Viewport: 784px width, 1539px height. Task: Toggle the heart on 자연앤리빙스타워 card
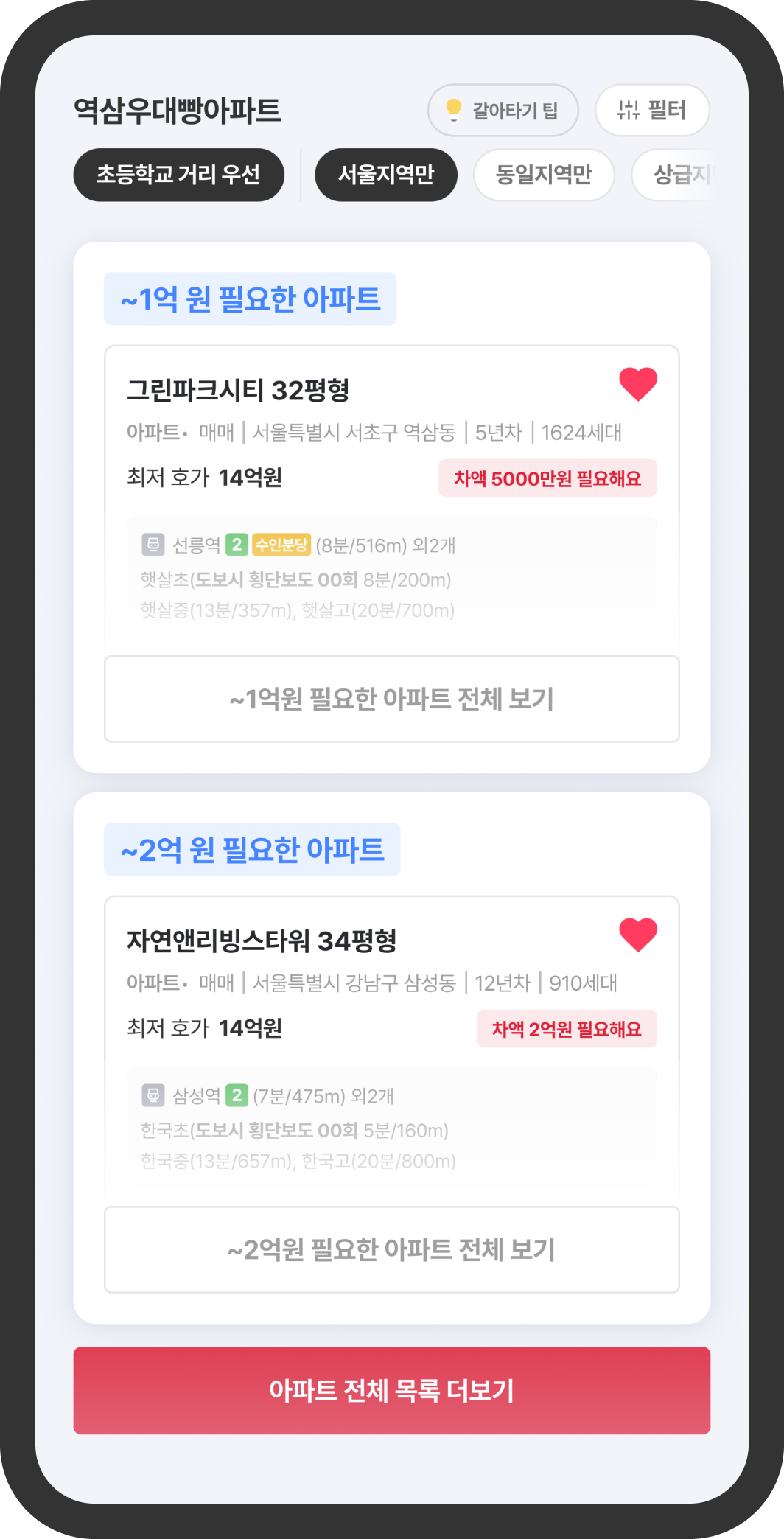[637, 933]
